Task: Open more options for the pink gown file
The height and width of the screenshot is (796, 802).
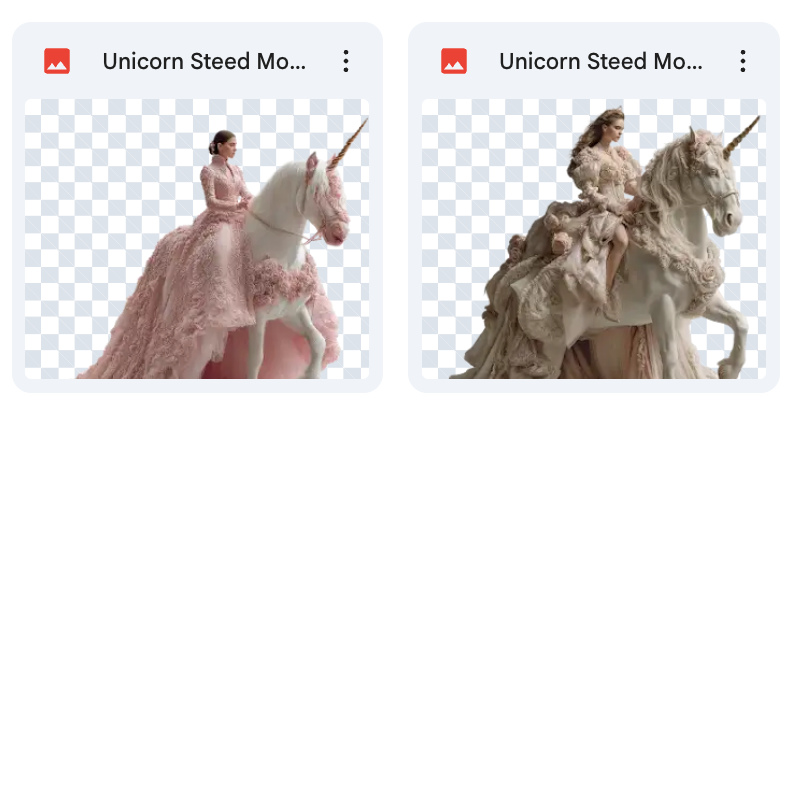Action: click(x=346, y=61)
